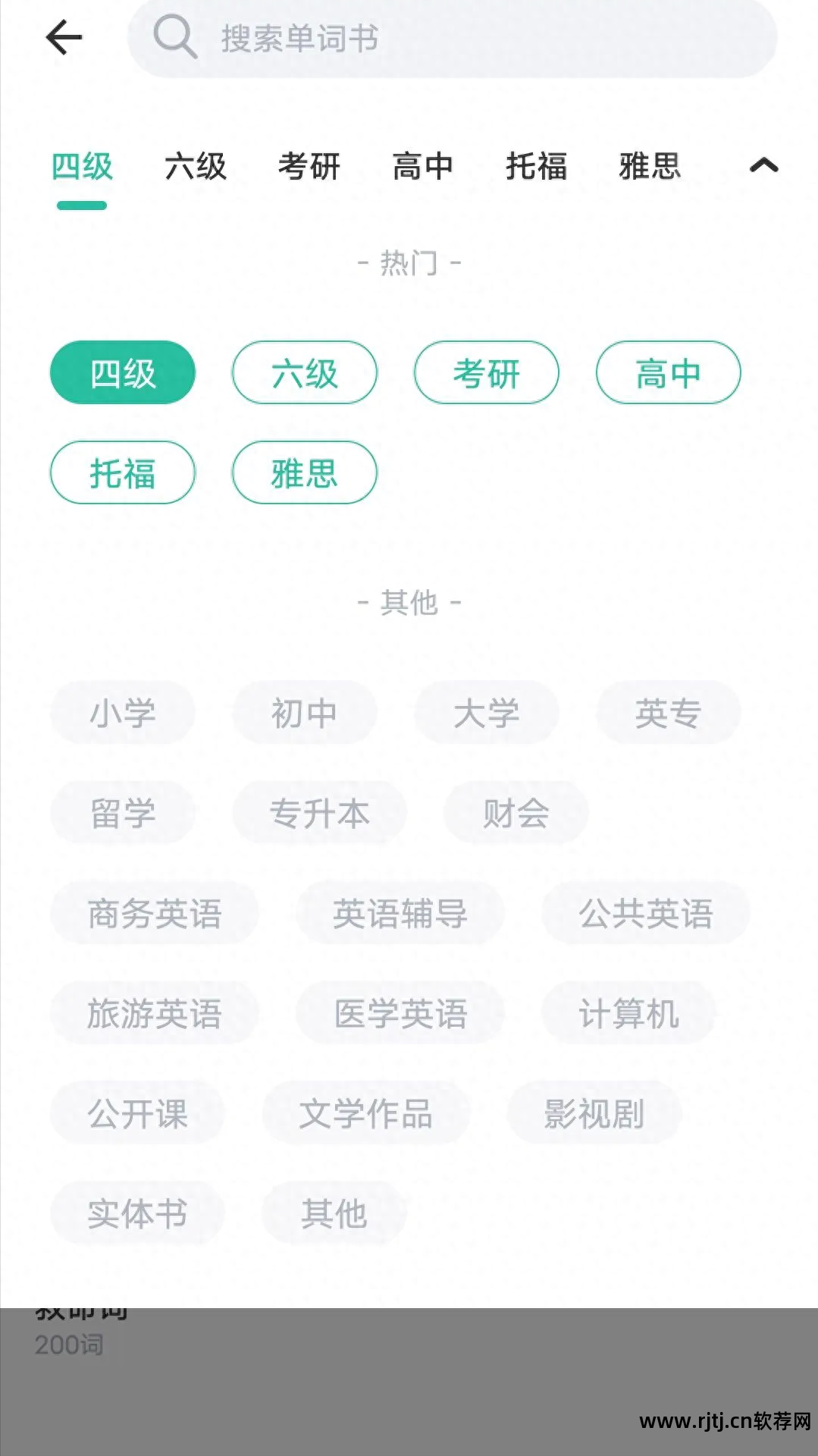
Task: Select the 雅思 chip under 热门
Action: point(304,473)
